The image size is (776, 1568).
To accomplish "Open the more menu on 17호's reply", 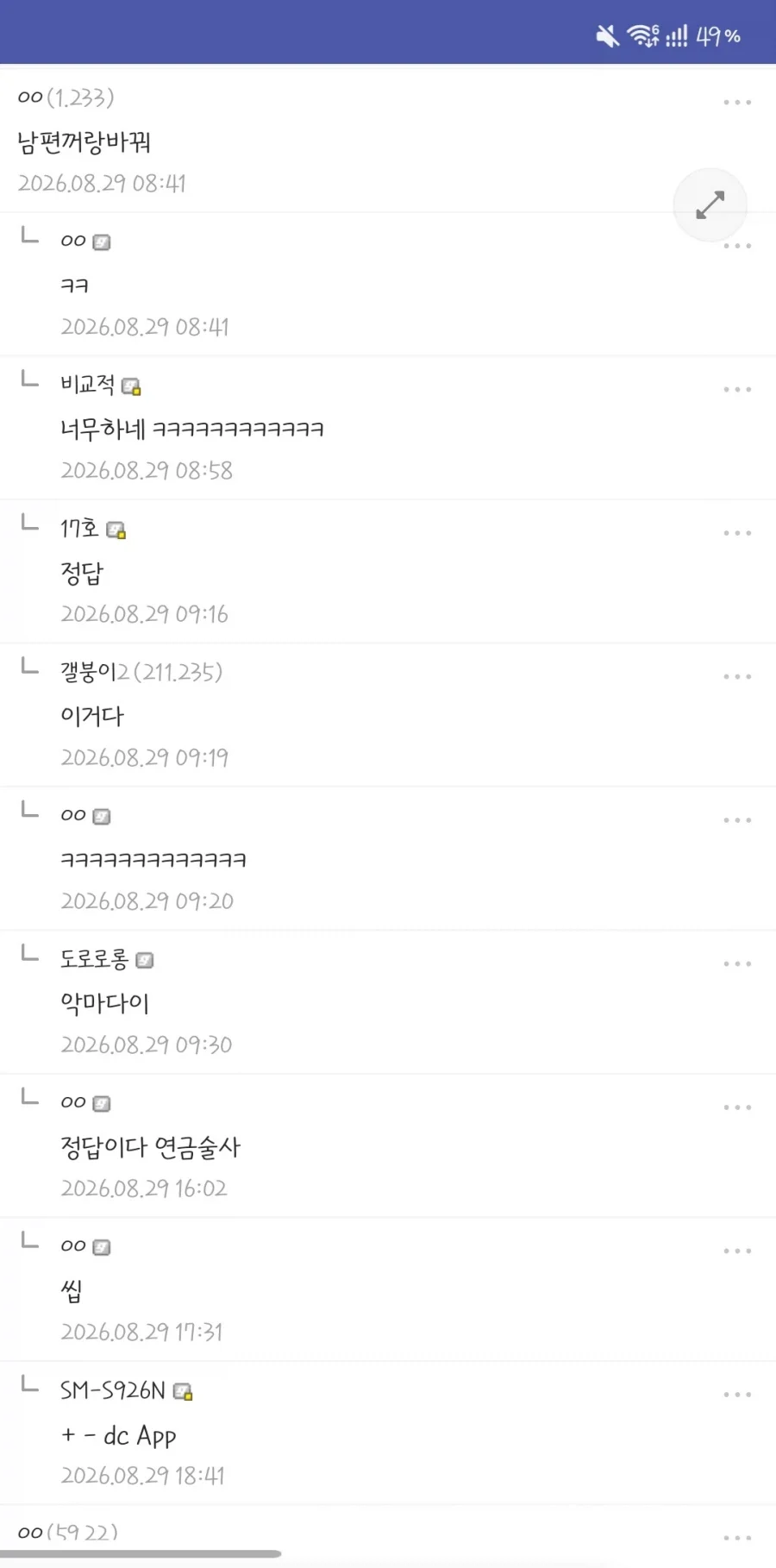I will 737,533.
